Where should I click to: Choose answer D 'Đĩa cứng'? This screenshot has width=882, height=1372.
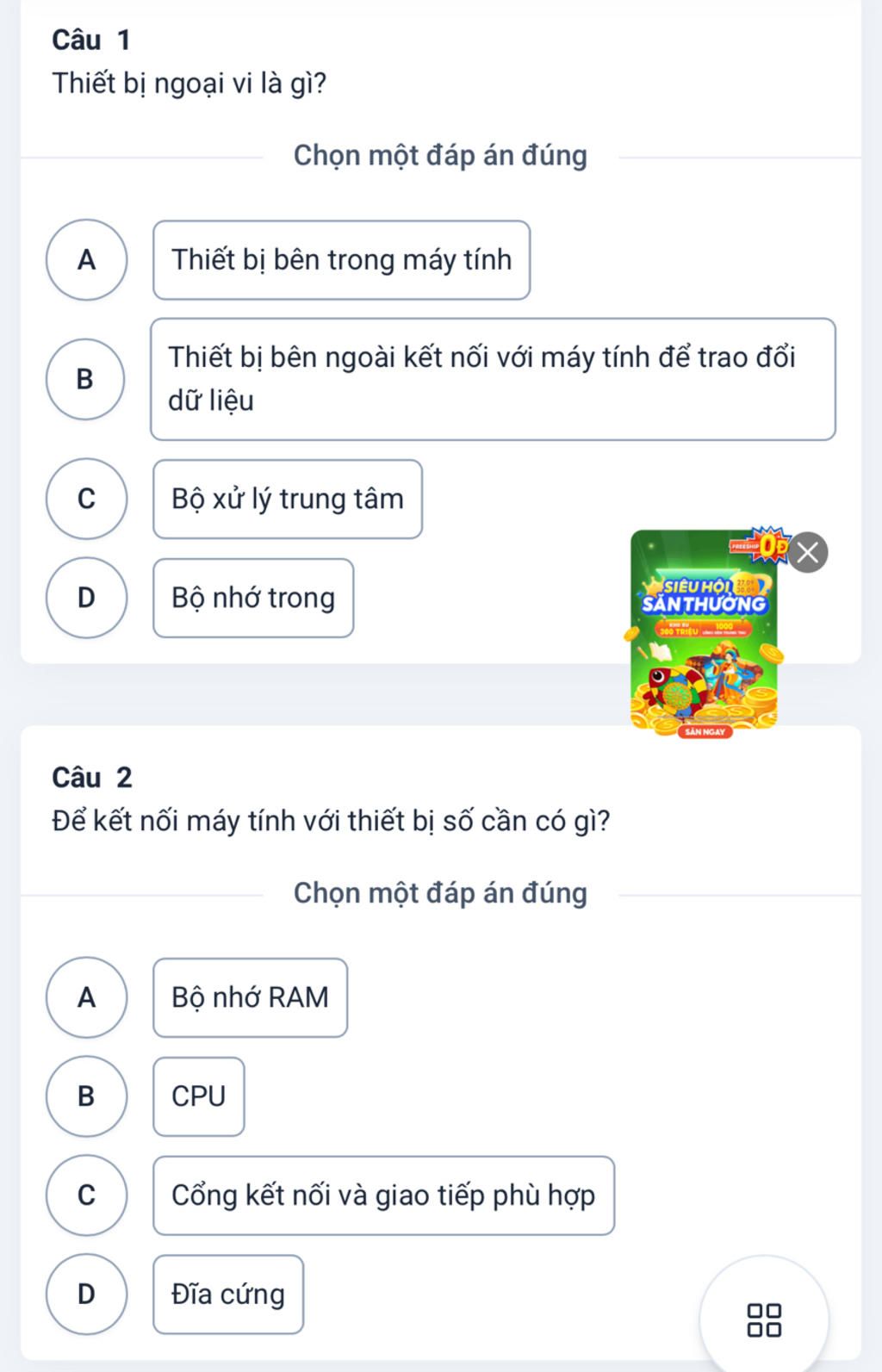(x=228, y=1294)
